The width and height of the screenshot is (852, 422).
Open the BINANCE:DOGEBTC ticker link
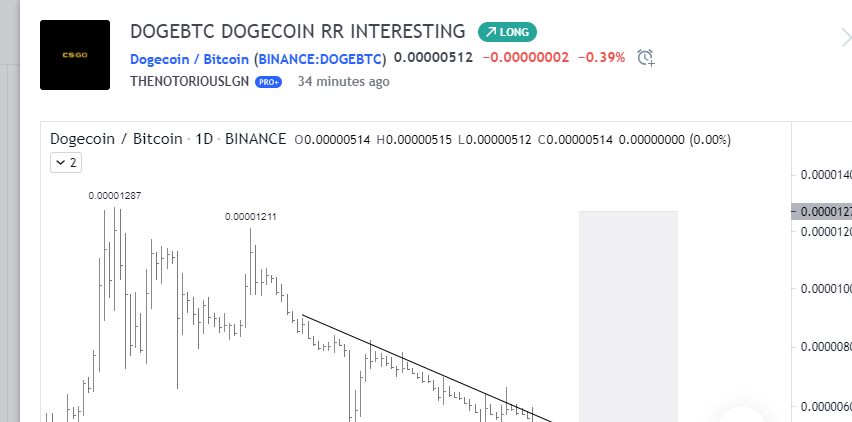coord(320,58)
